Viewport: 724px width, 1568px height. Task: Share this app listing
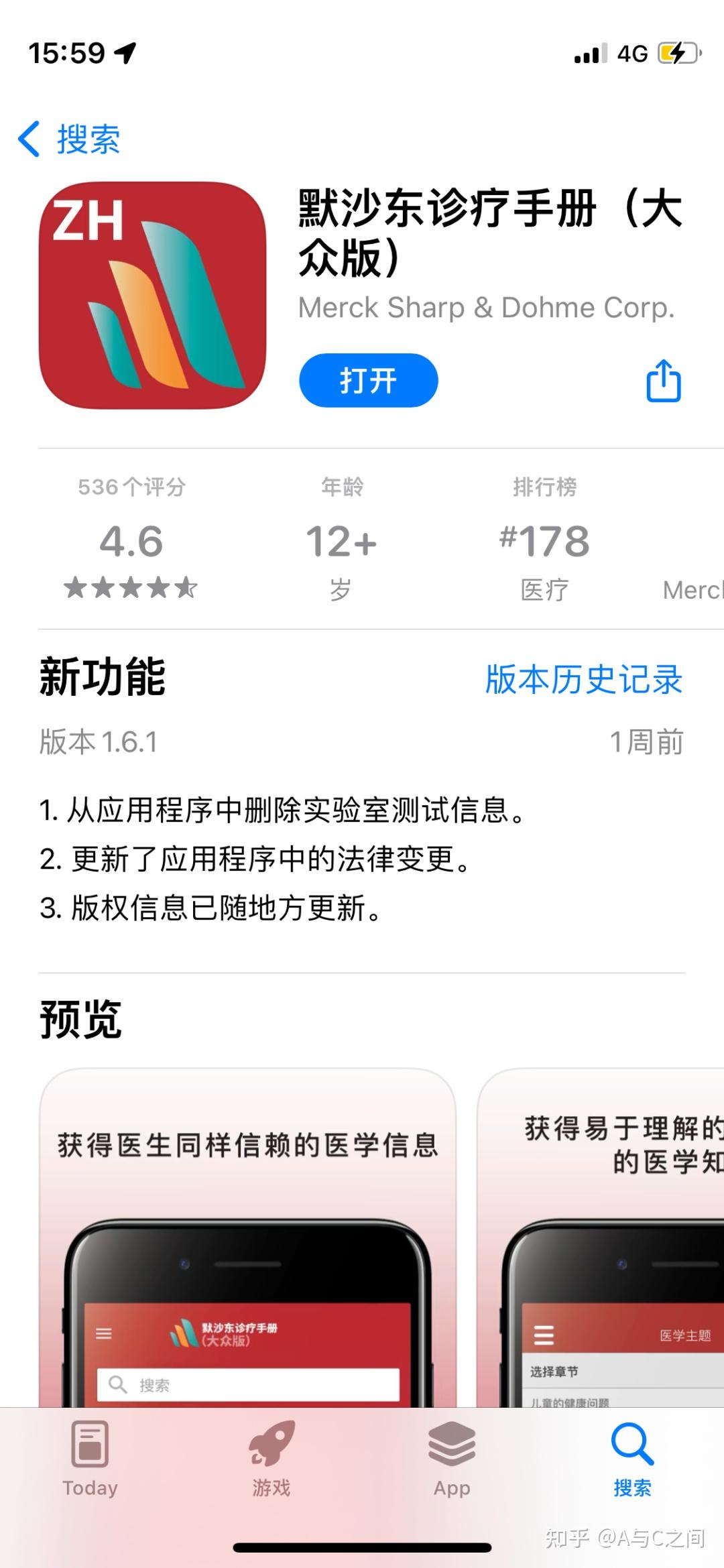click(663, 381)
